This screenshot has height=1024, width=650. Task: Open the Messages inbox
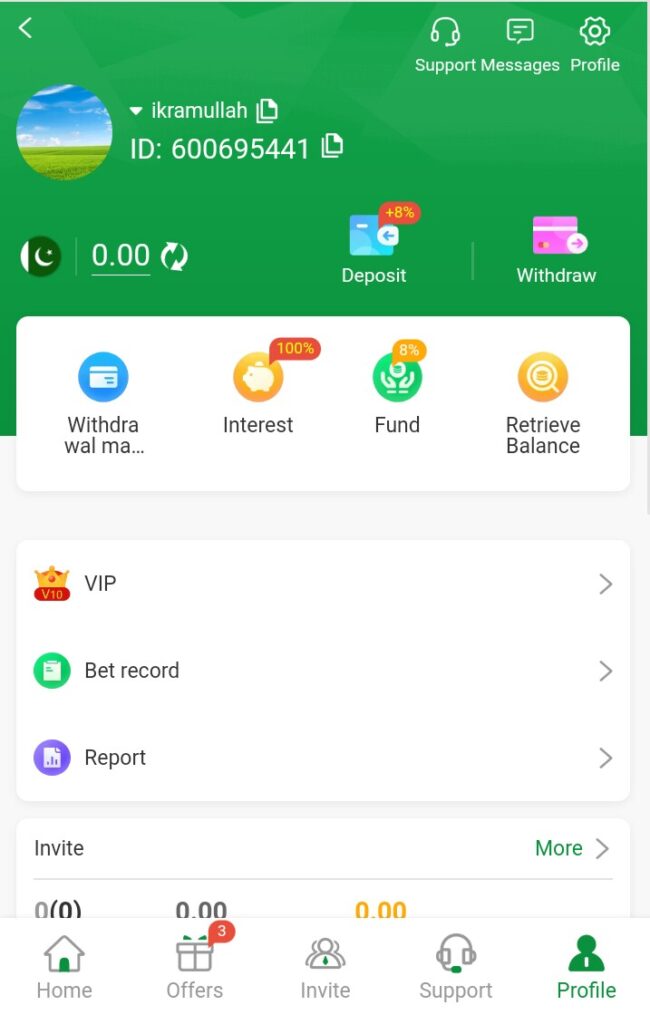[520, 45]
